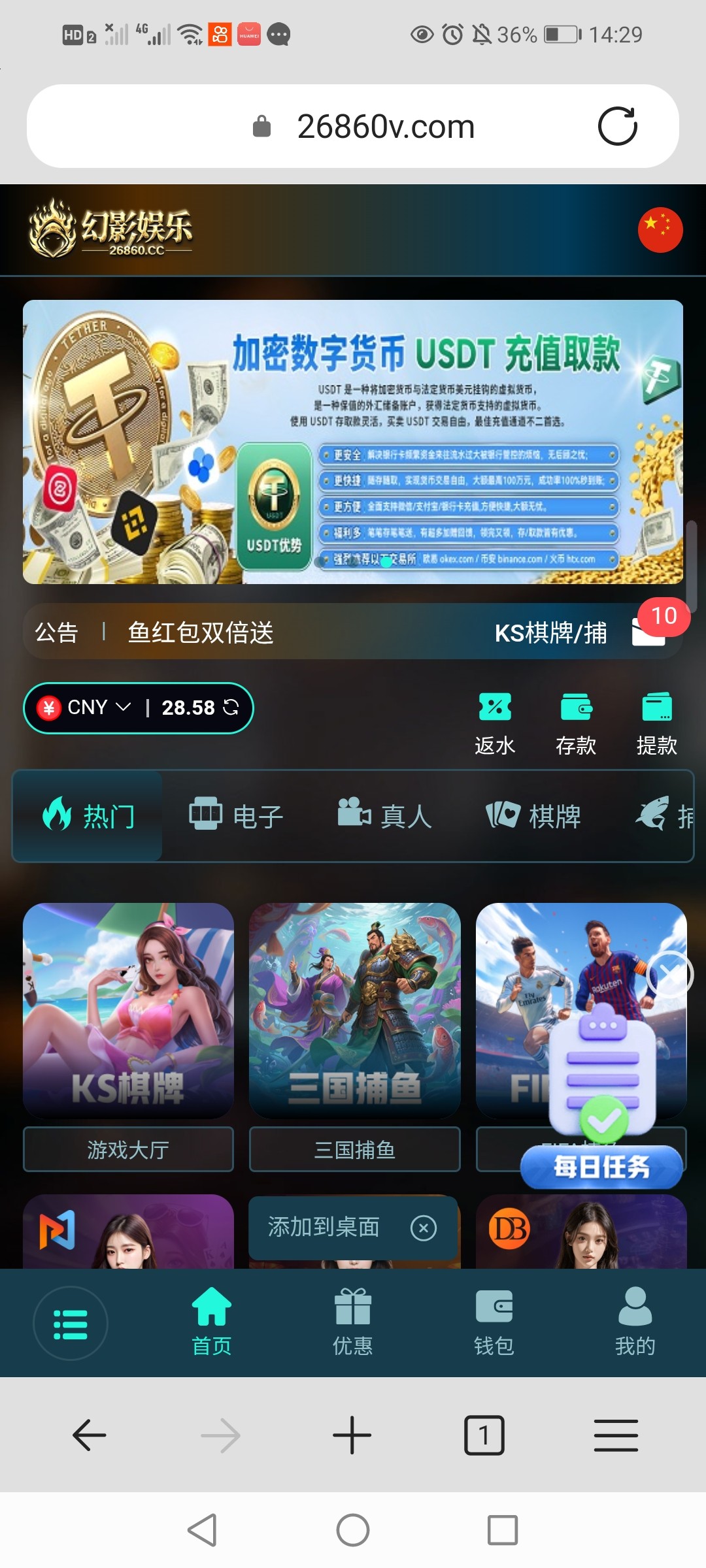Open the side menu list button
This screenshot has width=706, height=1568.
pyautogui.click(x=71, y=1324)
